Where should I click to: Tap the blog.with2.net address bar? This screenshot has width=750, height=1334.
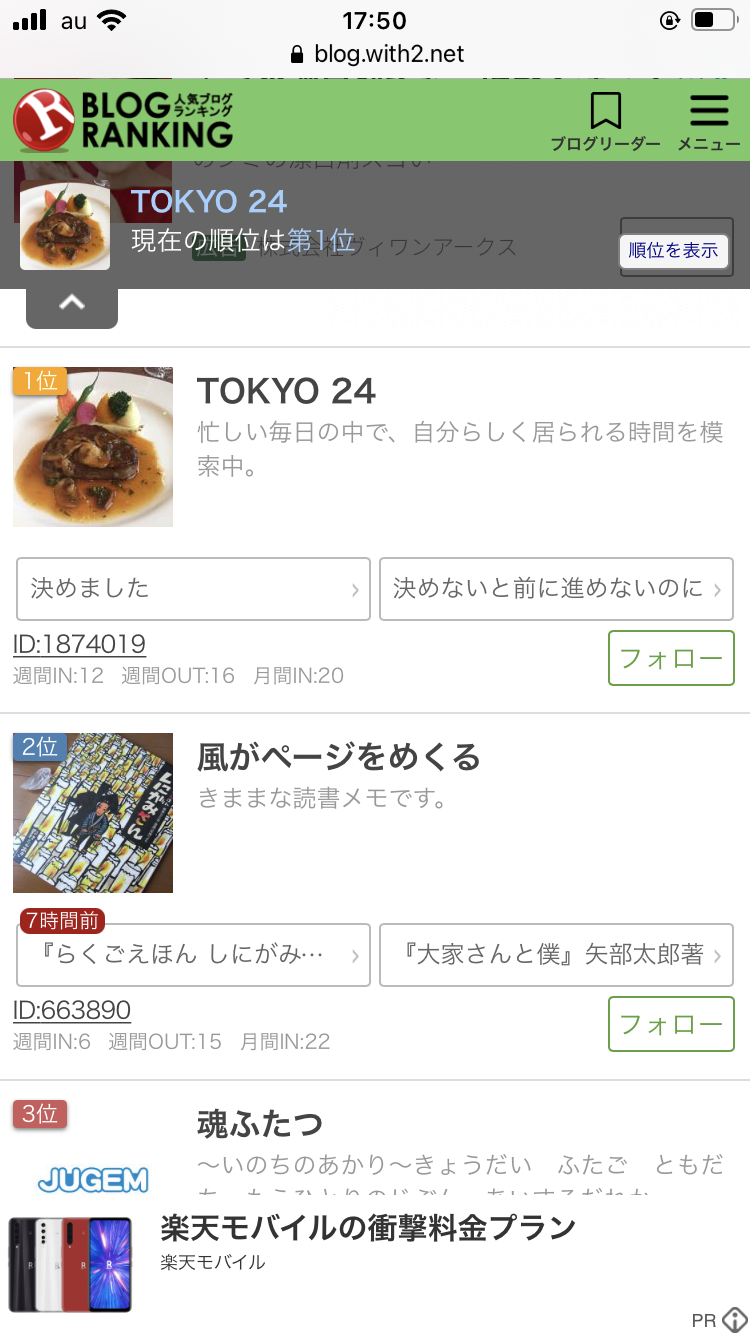pyautogui.click(x=375, y=53)
